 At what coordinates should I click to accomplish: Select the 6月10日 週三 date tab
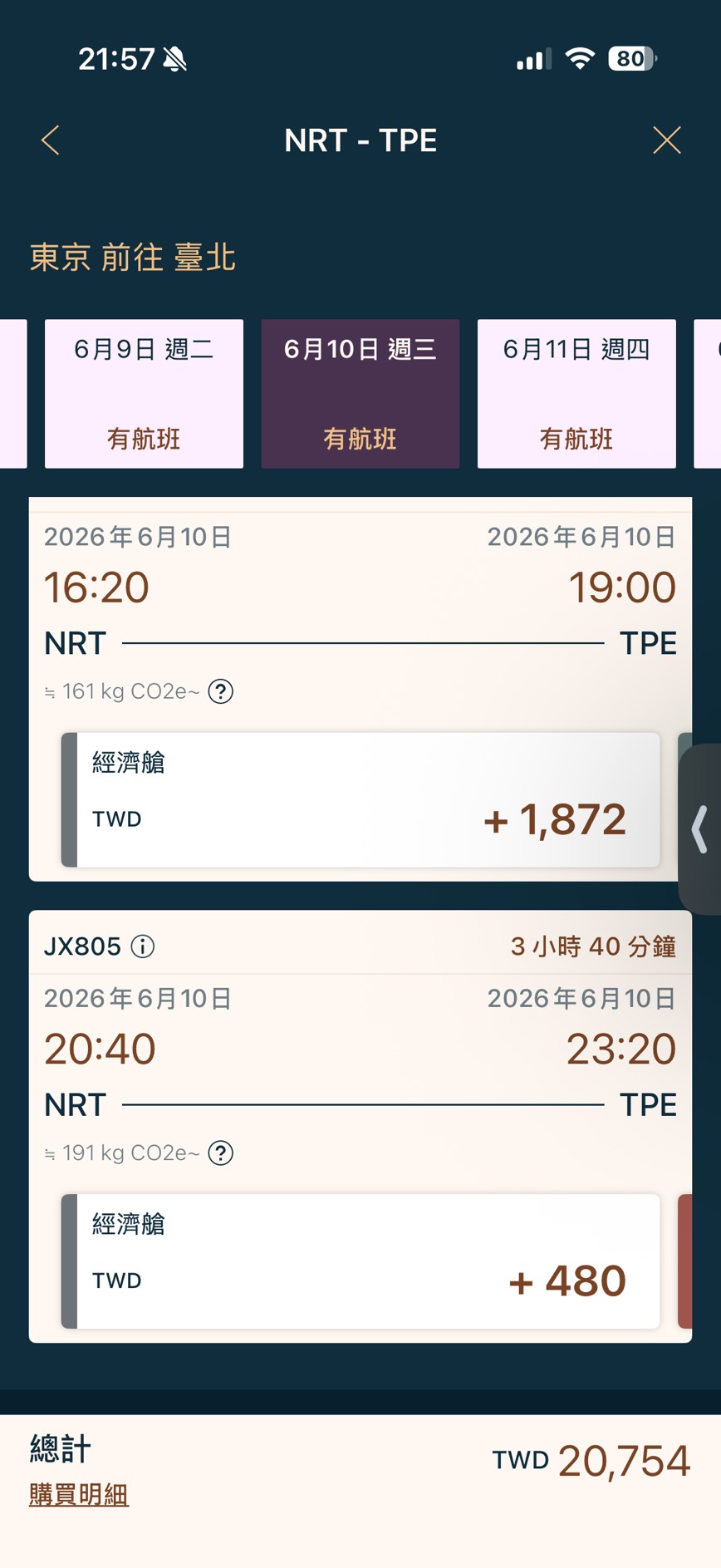point(360,393)
